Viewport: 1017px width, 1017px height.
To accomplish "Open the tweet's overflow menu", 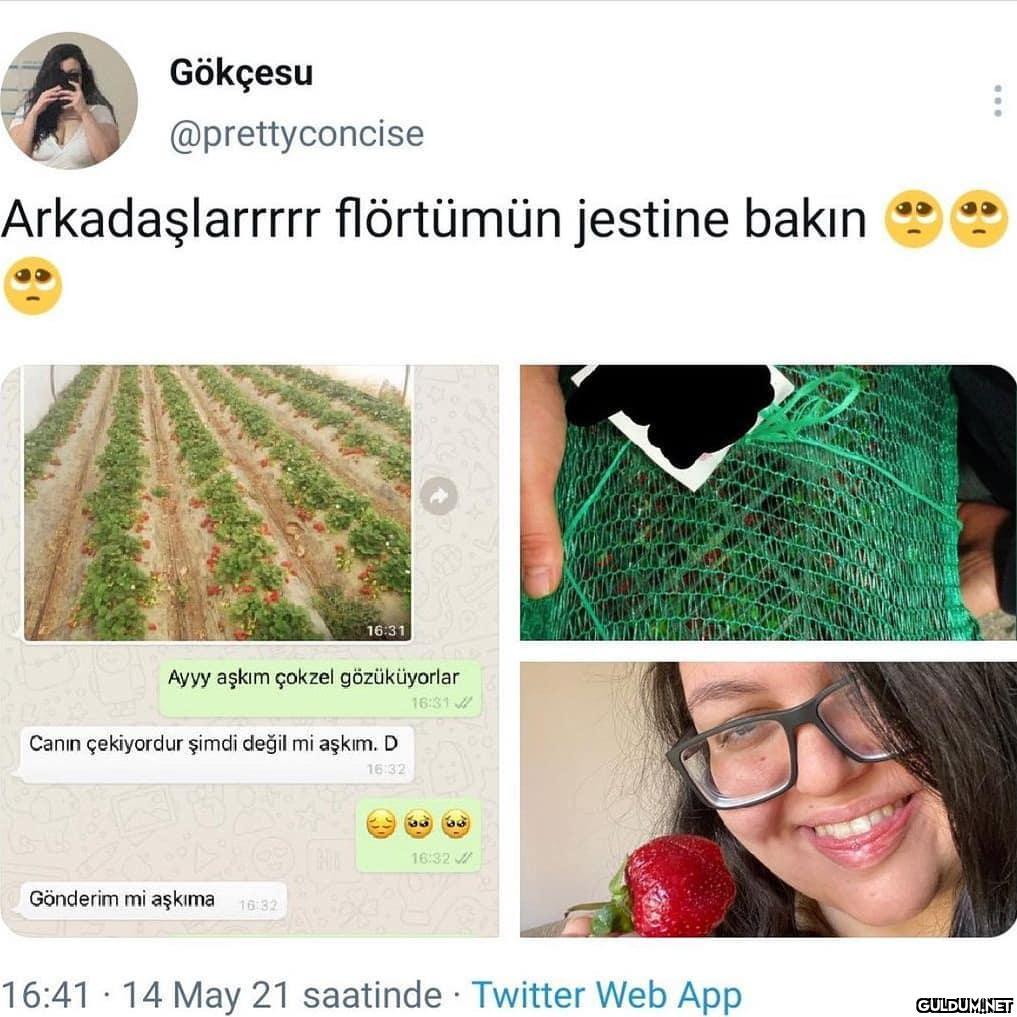I will coord(997,101).
